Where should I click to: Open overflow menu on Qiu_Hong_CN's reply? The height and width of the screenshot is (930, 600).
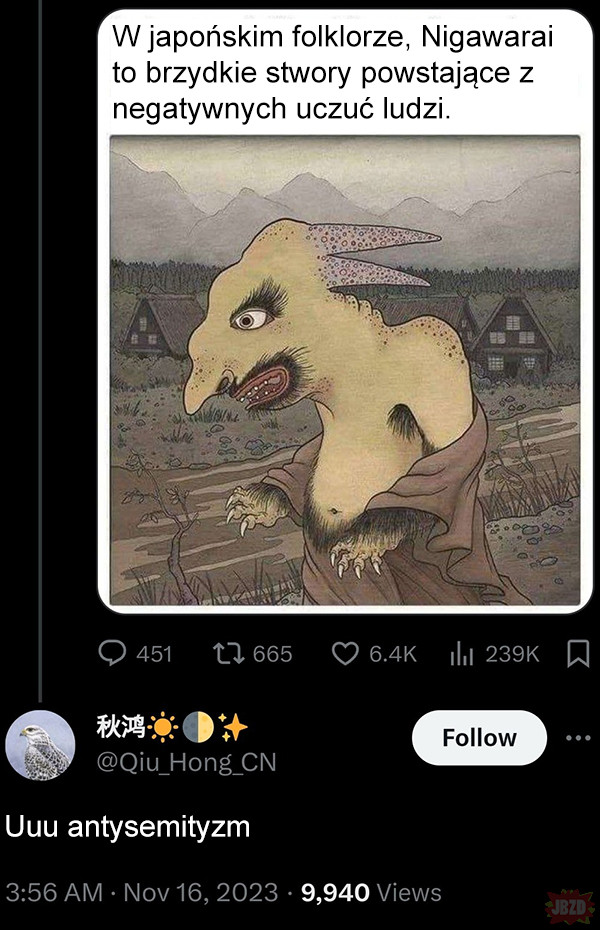pyautogui.click(x=578, y=738)
